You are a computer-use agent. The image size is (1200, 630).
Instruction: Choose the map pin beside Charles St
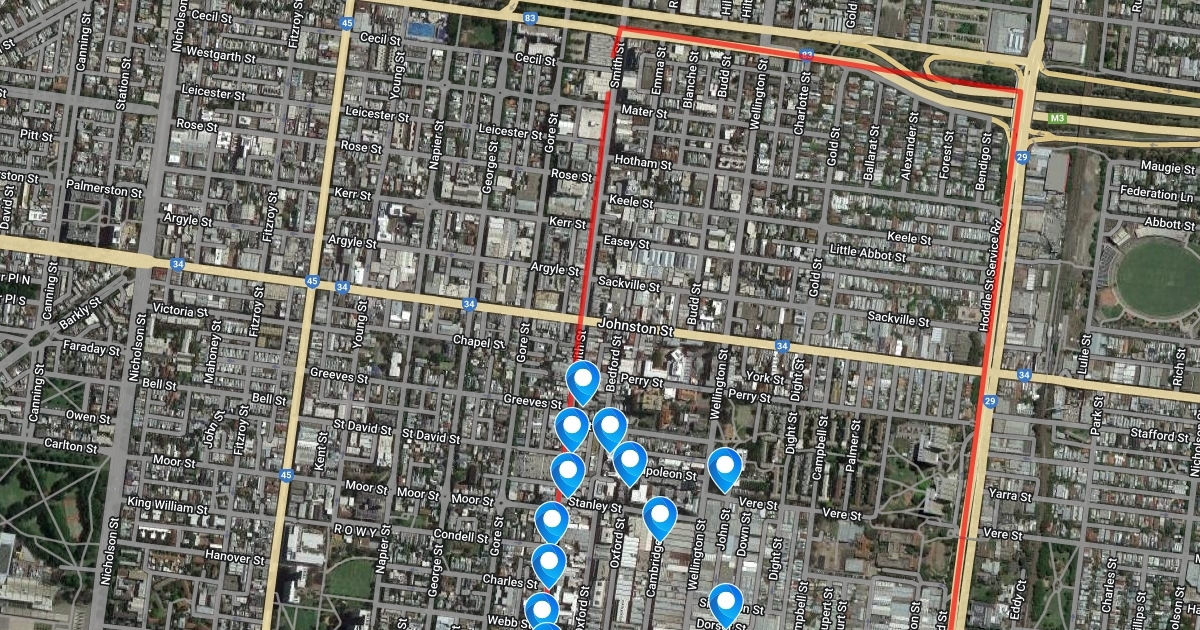[549, 561]
